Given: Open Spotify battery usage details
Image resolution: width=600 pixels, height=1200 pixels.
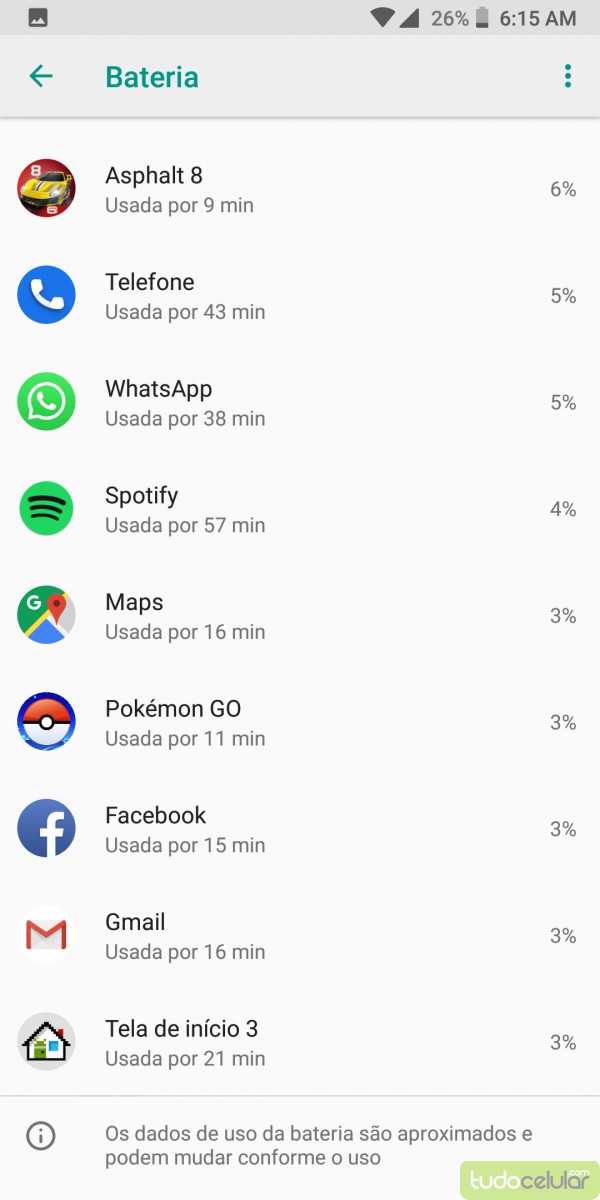Looking at the screenshot, I should click(300, 509).
